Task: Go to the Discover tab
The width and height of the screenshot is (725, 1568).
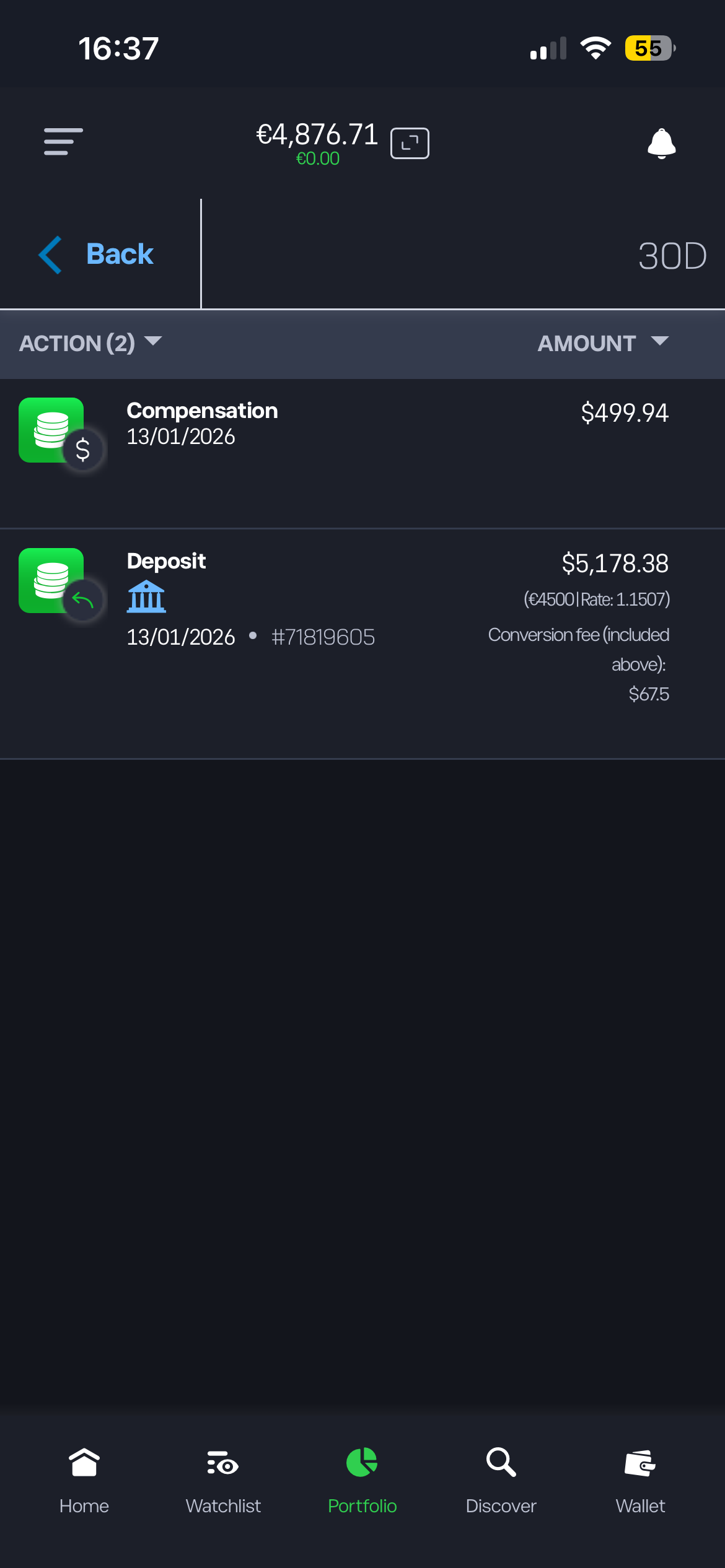Action: [501, 1480]
